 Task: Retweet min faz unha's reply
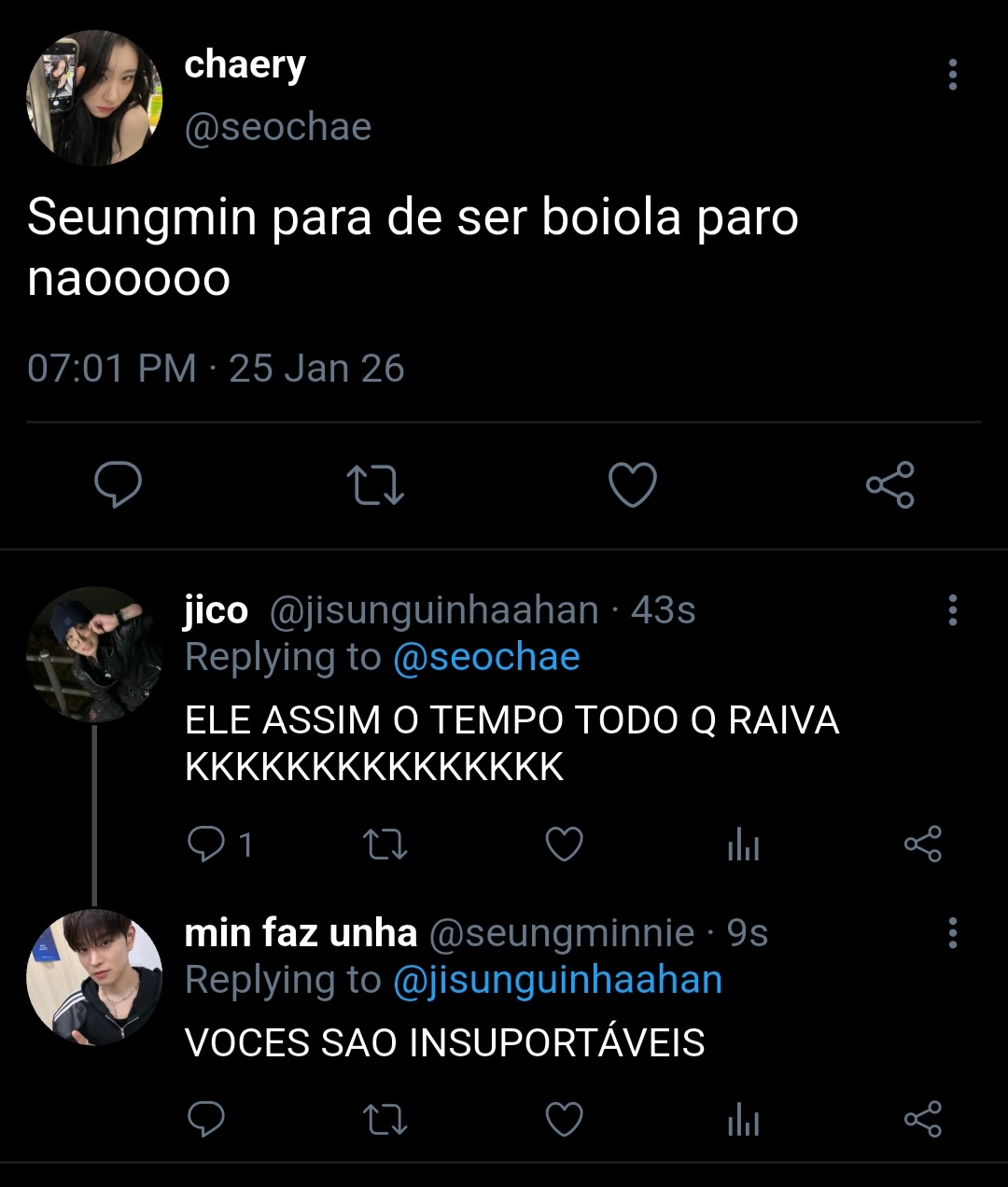(x=385, y=1119)
